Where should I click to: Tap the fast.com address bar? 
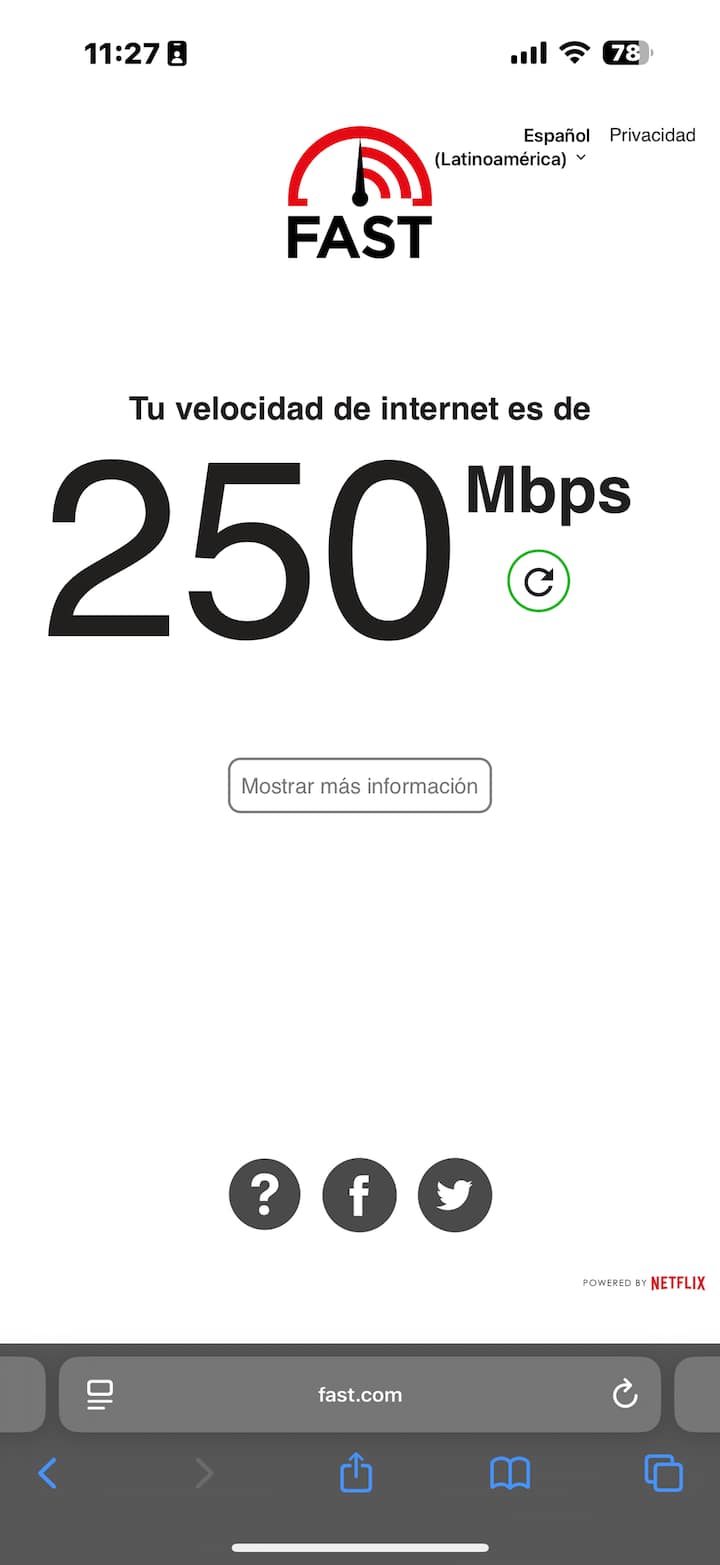click(360, 1394)
